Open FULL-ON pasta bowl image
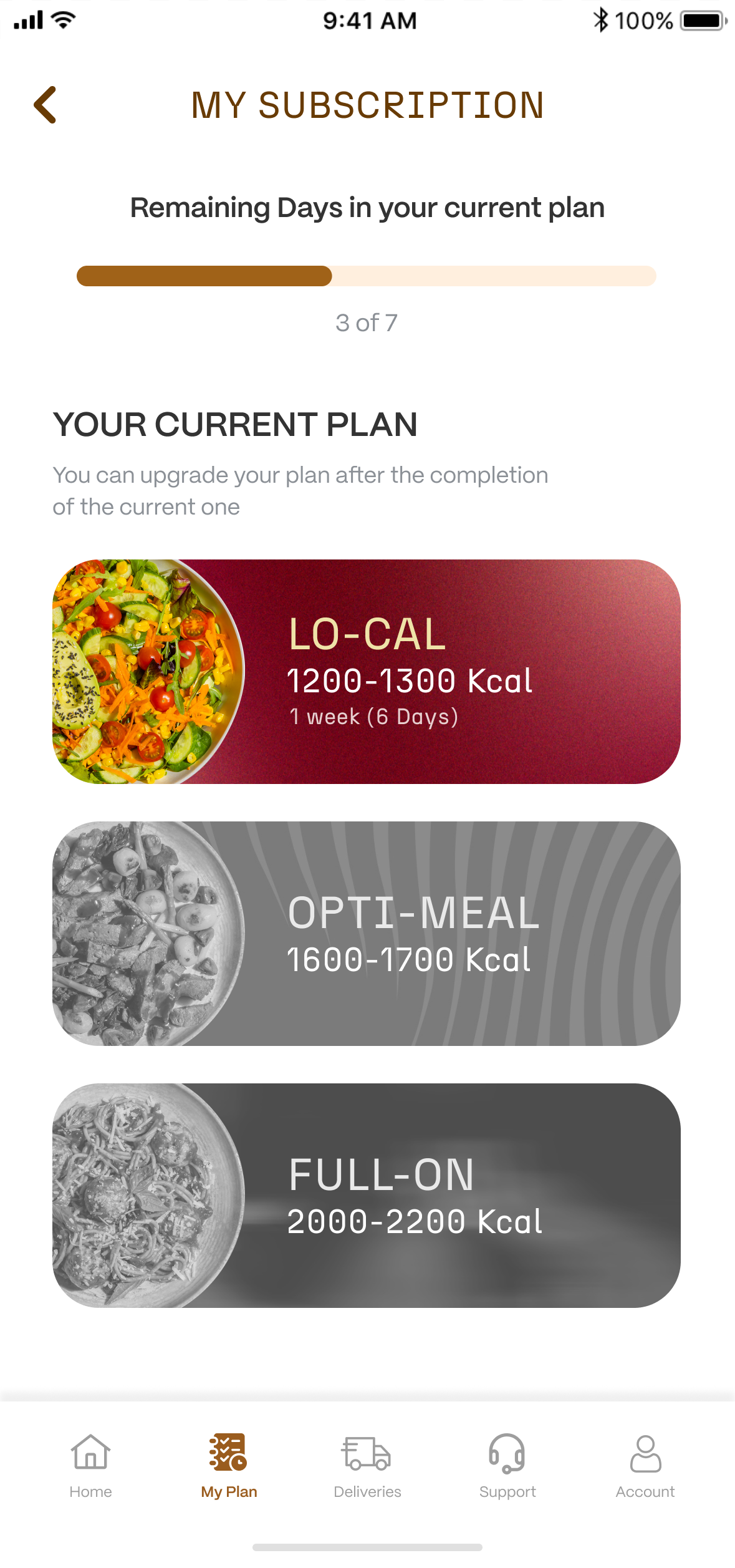 click(143, 1194)
